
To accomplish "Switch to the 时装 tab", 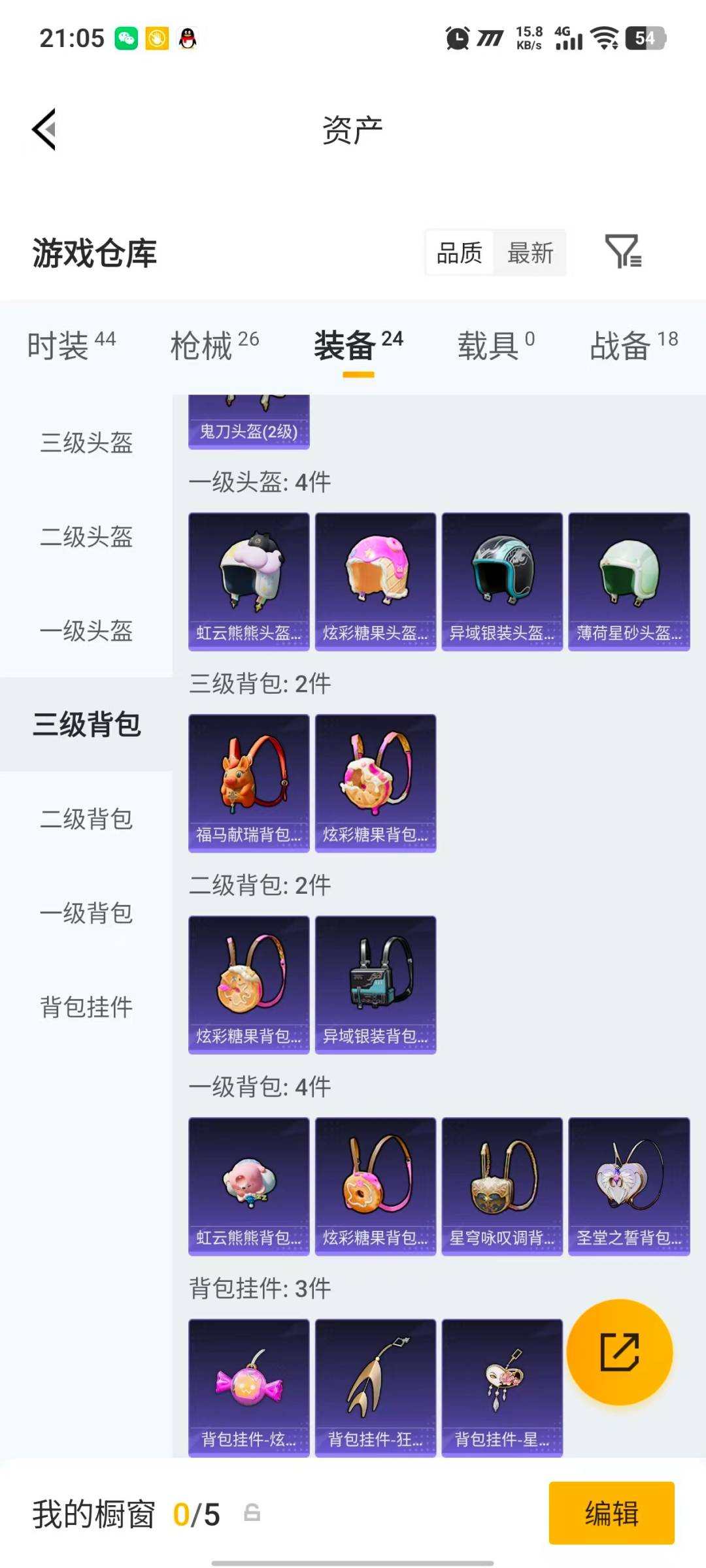I will pos(62,346).
